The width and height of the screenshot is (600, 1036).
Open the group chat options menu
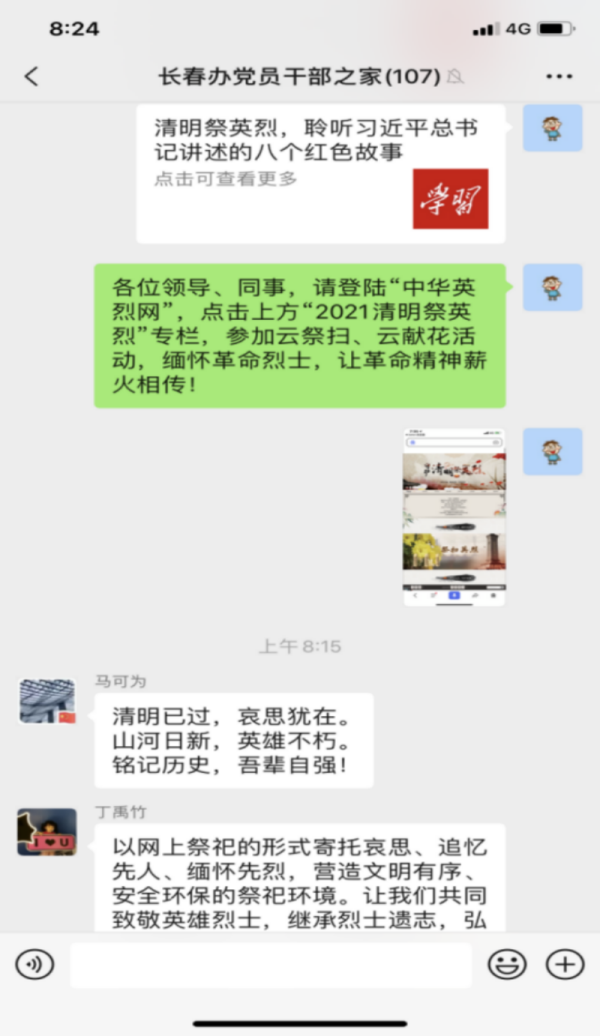pyautogui.click(x=559, y=76)
